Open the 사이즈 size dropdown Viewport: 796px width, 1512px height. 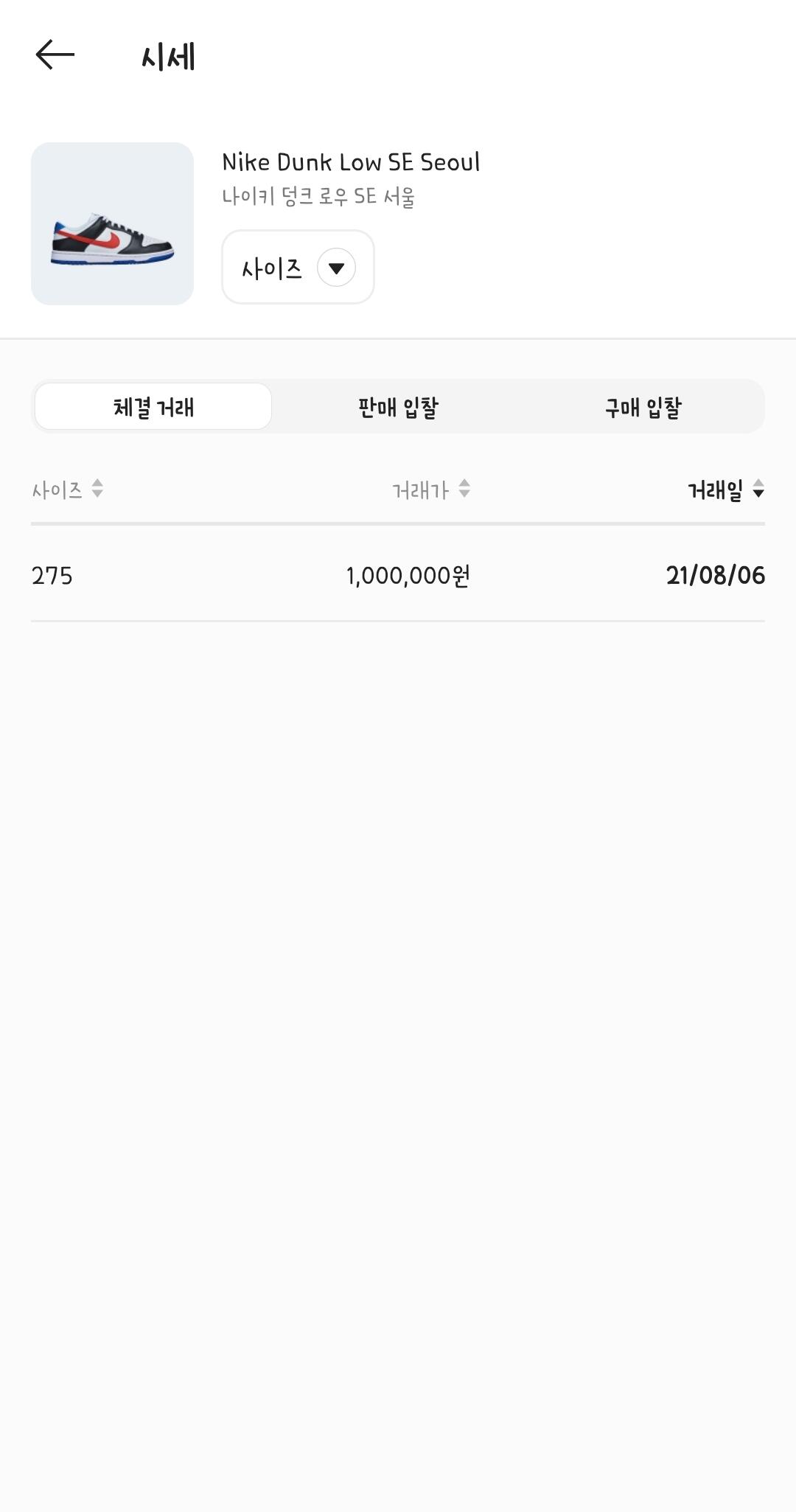[x=298, y=267]
